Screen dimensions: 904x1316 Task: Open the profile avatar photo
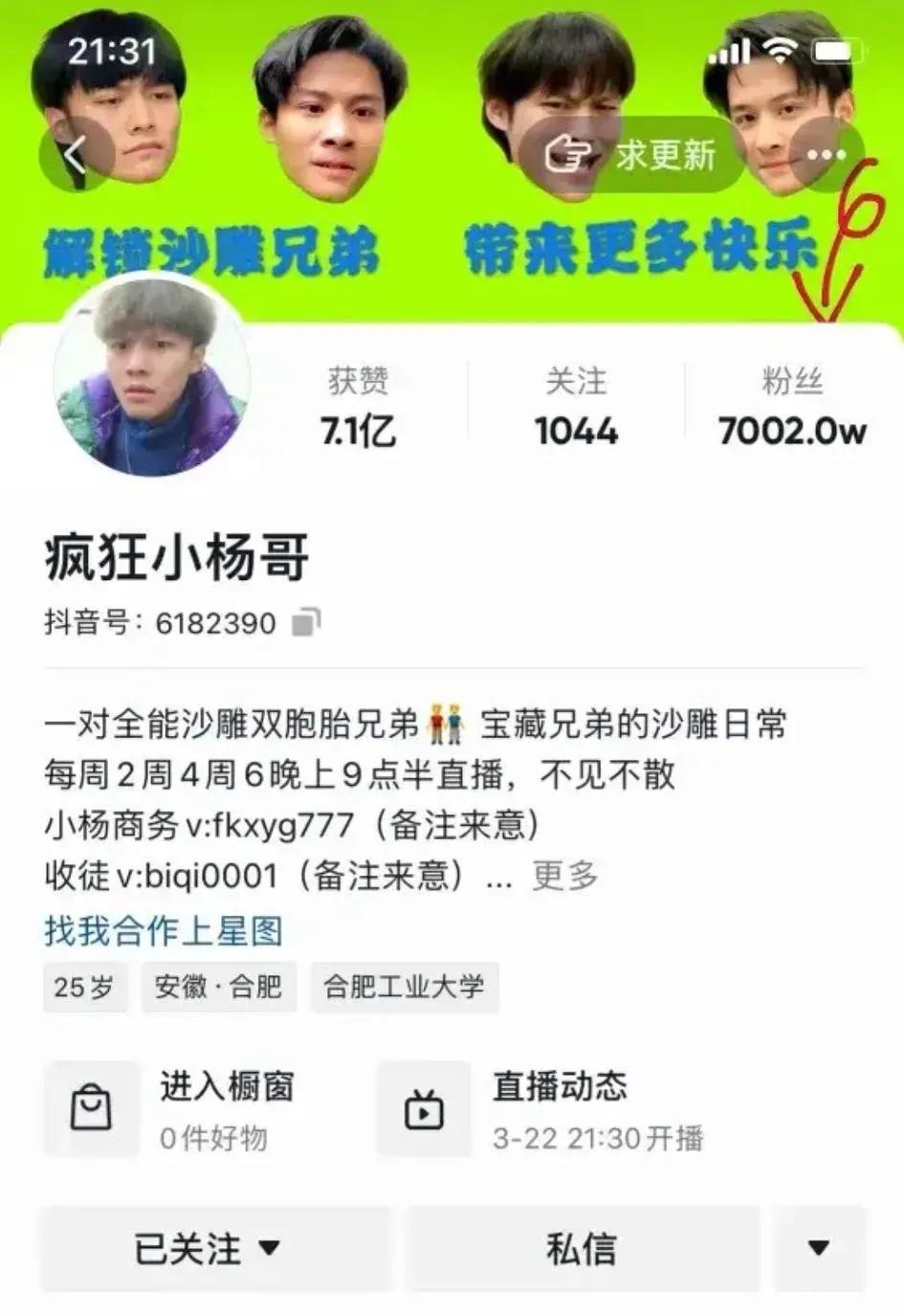click(x=151, y=379)
